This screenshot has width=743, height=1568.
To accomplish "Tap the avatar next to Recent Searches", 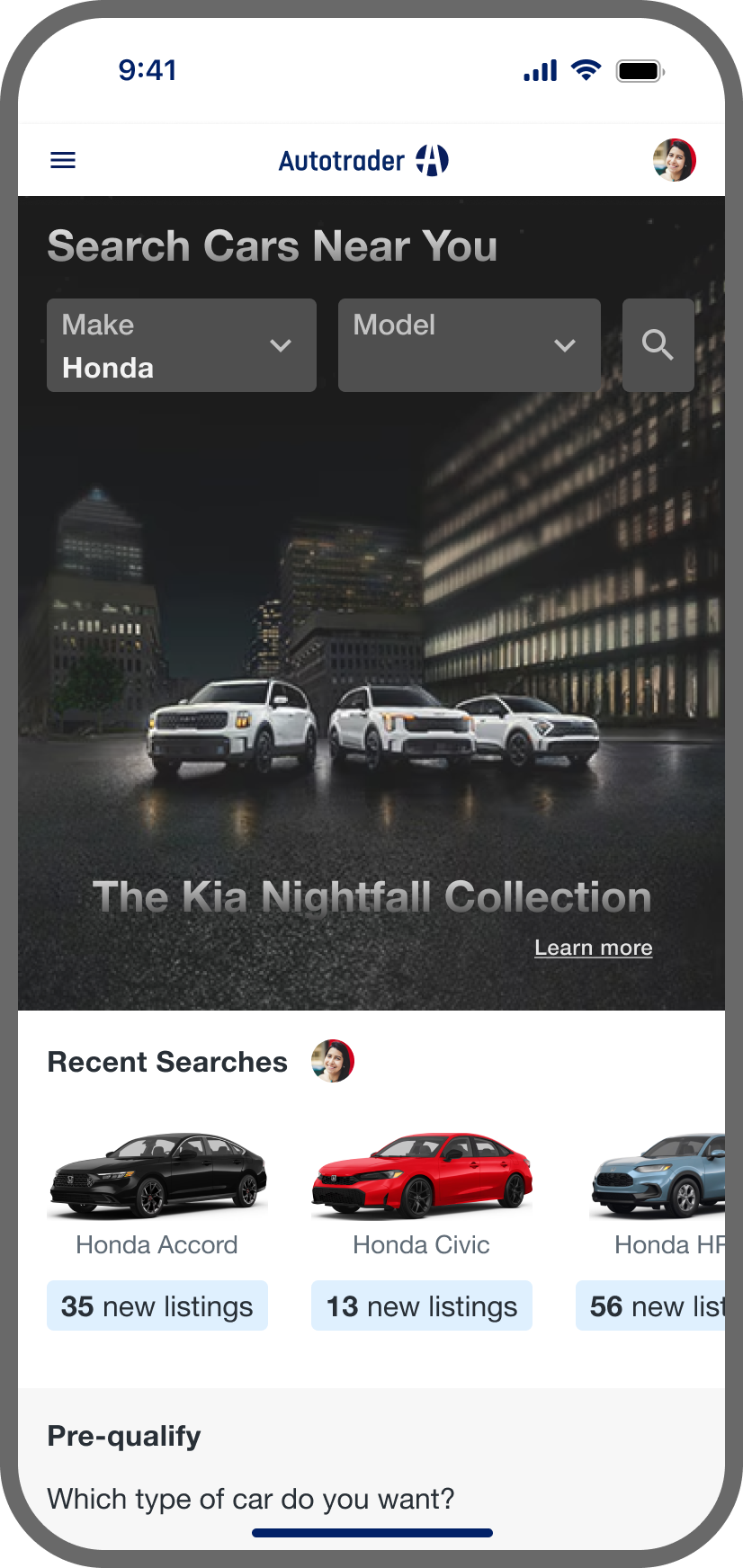I will click(x=332, y=1061).
